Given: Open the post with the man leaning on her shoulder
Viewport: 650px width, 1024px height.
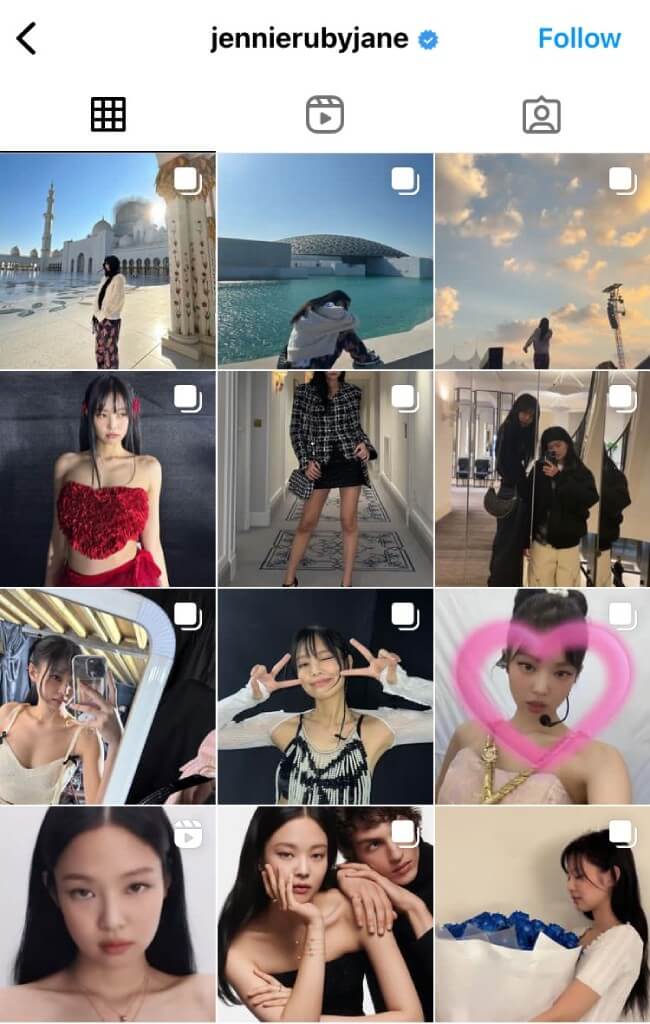Looking at the screenshot, I should point(325,914).
